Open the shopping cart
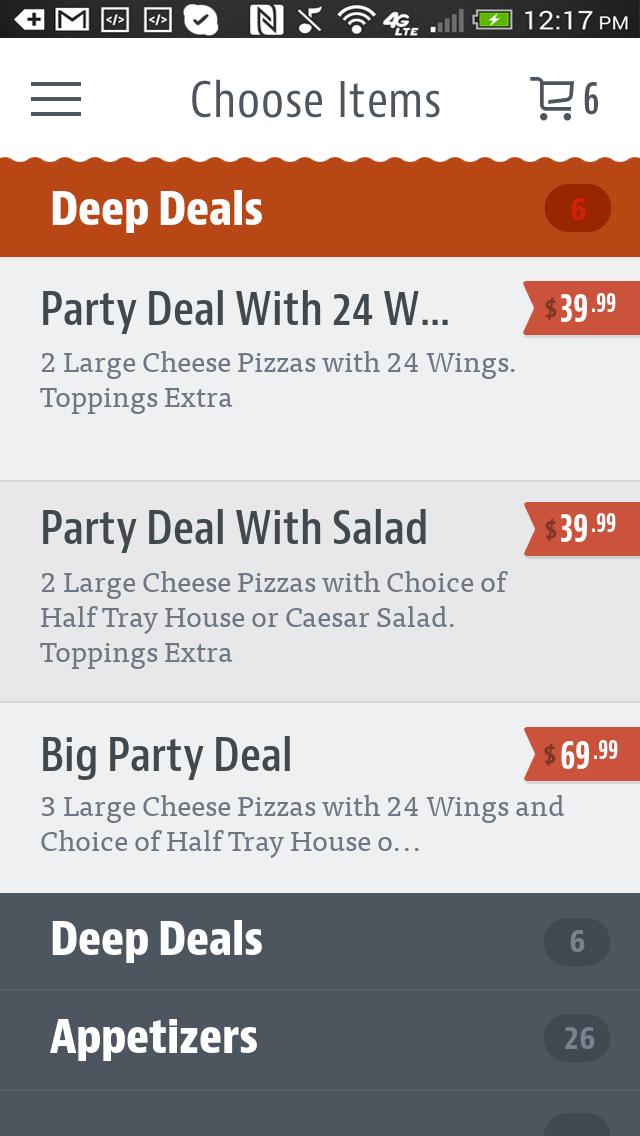 click(x=563, y=99)
